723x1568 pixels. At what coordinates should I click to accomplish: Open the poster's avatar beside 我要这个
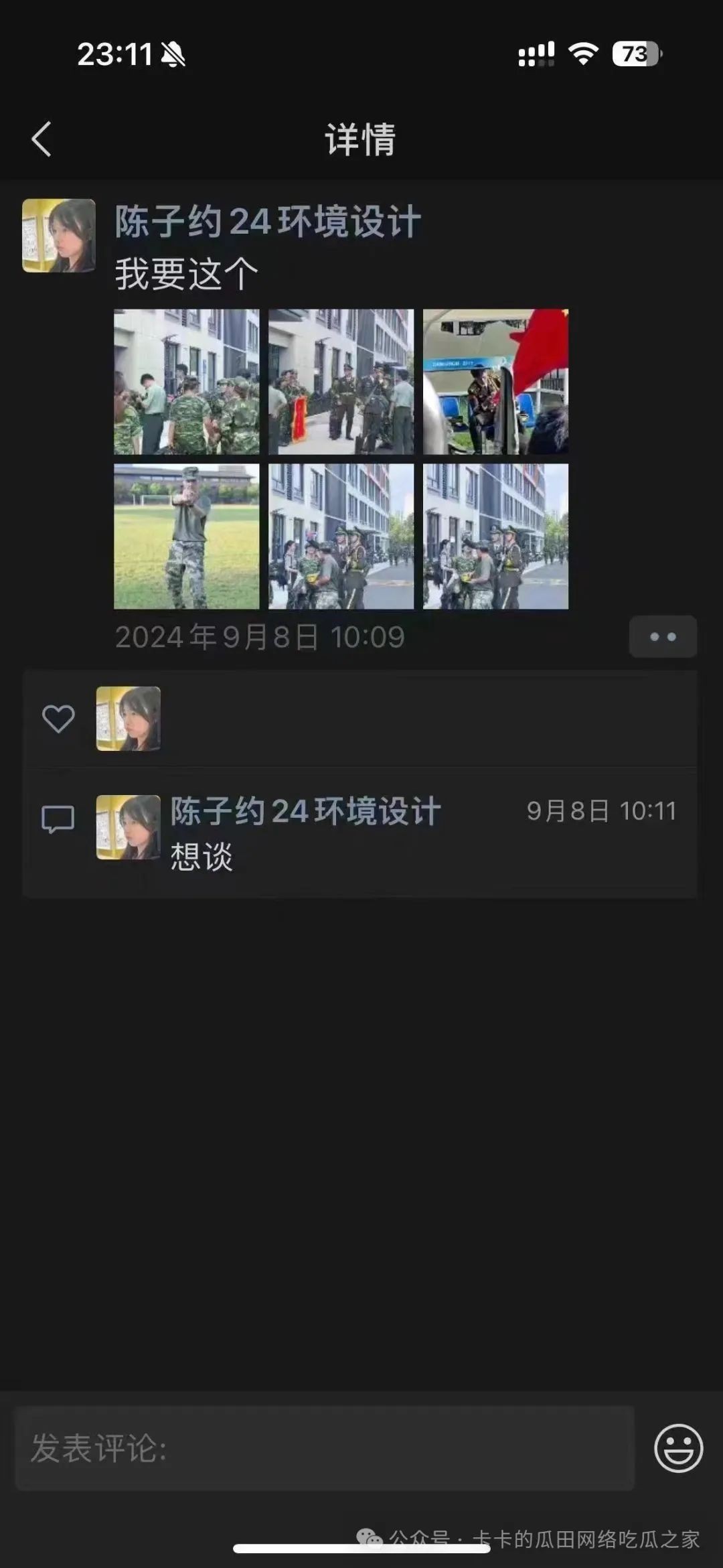[x=59, y=236]
